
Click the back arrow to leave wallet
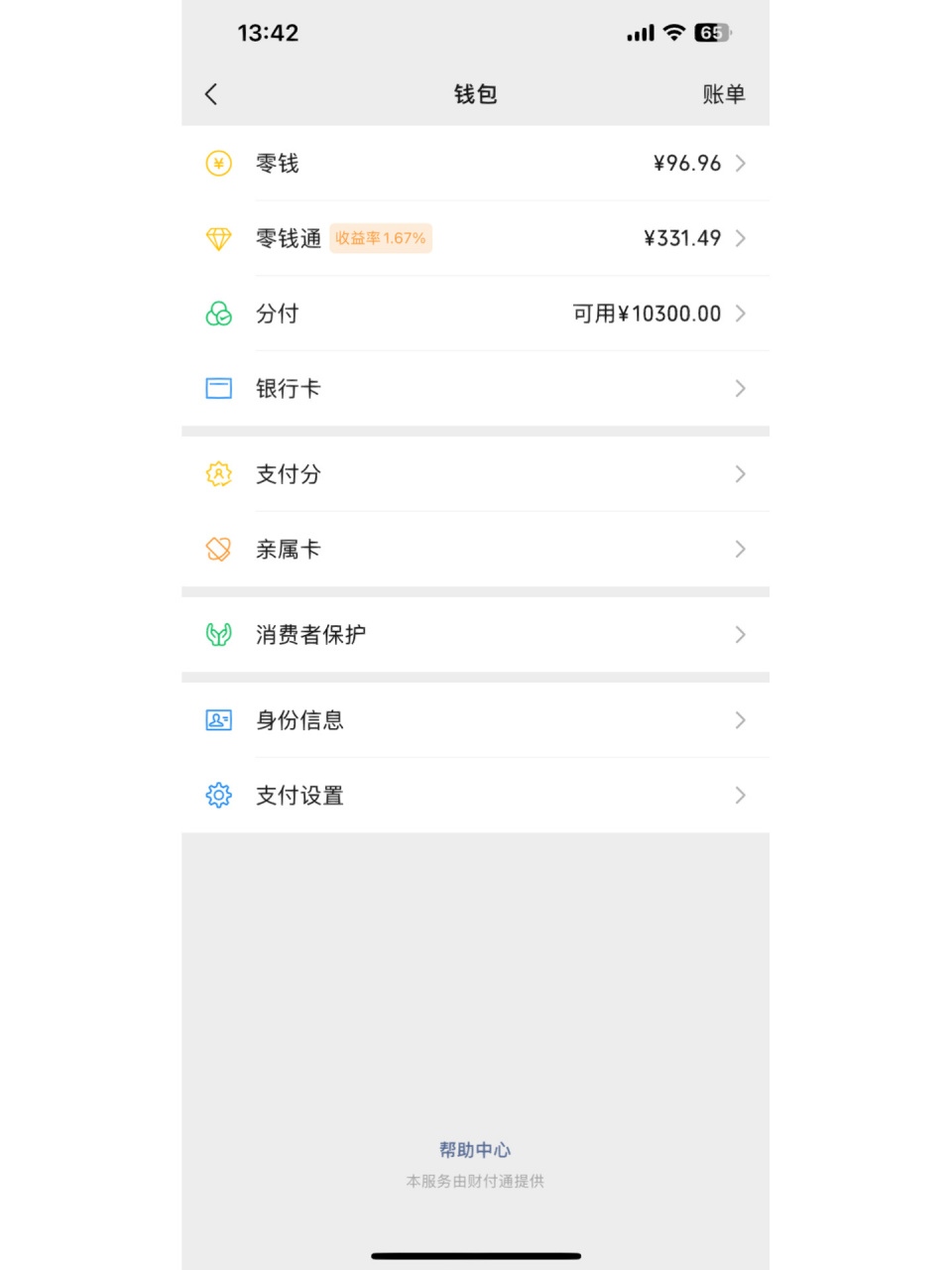(x=211, y=94)
